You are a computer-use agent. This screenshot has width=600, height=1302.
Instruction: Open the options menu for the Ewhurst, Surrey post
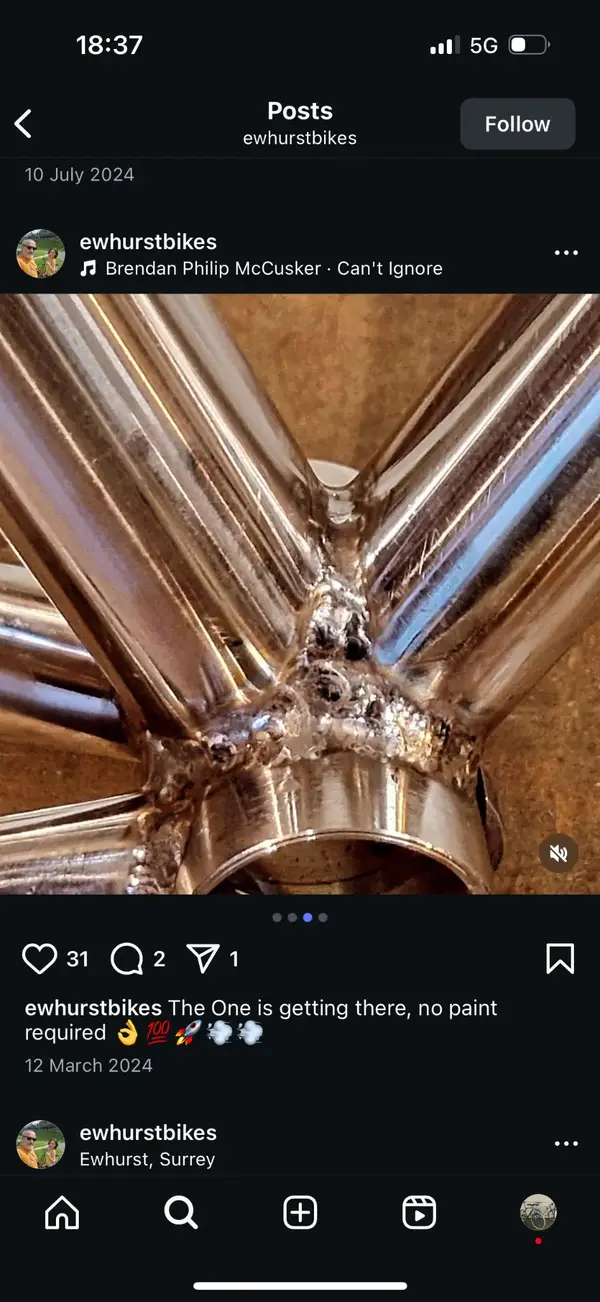pyautogui.click(x=566, y=1144)
